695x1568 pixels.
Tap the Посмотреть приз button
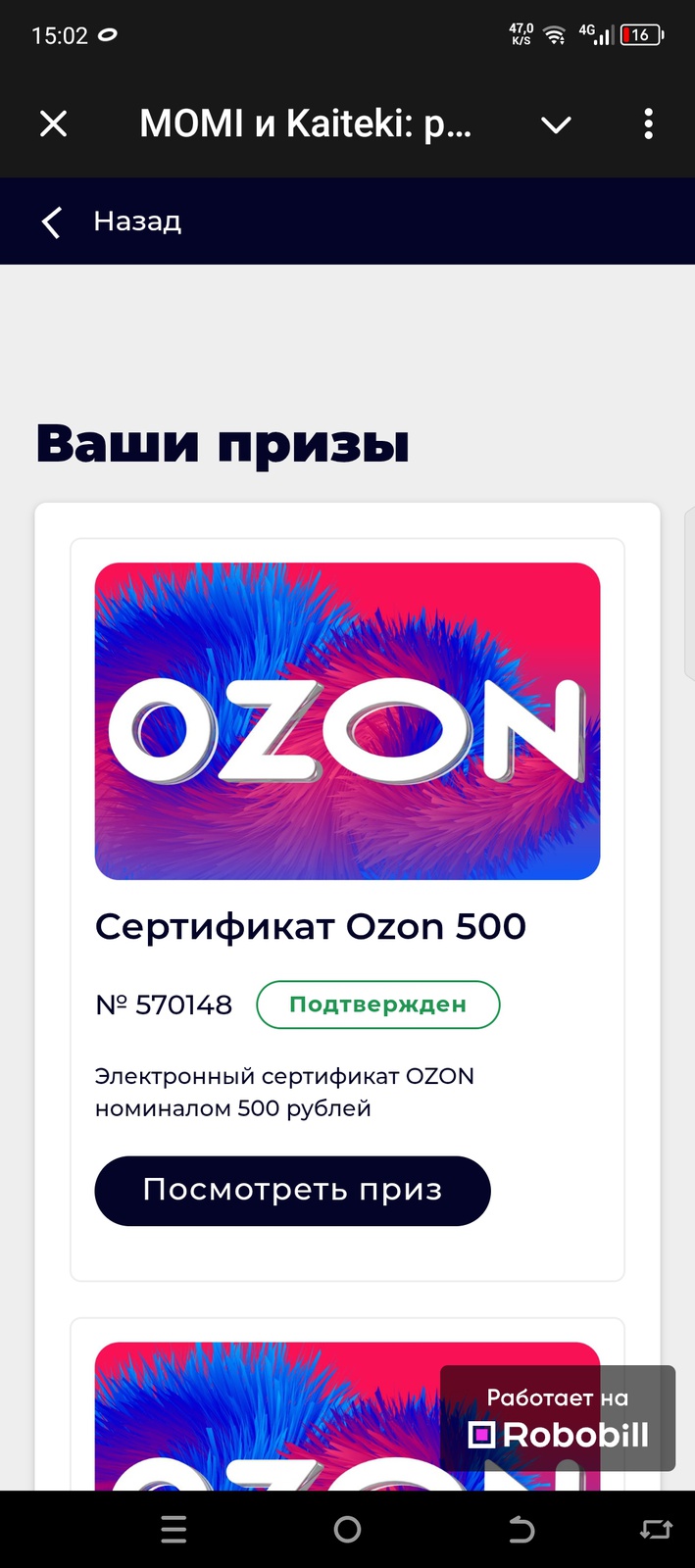(x=292, y=1190)
